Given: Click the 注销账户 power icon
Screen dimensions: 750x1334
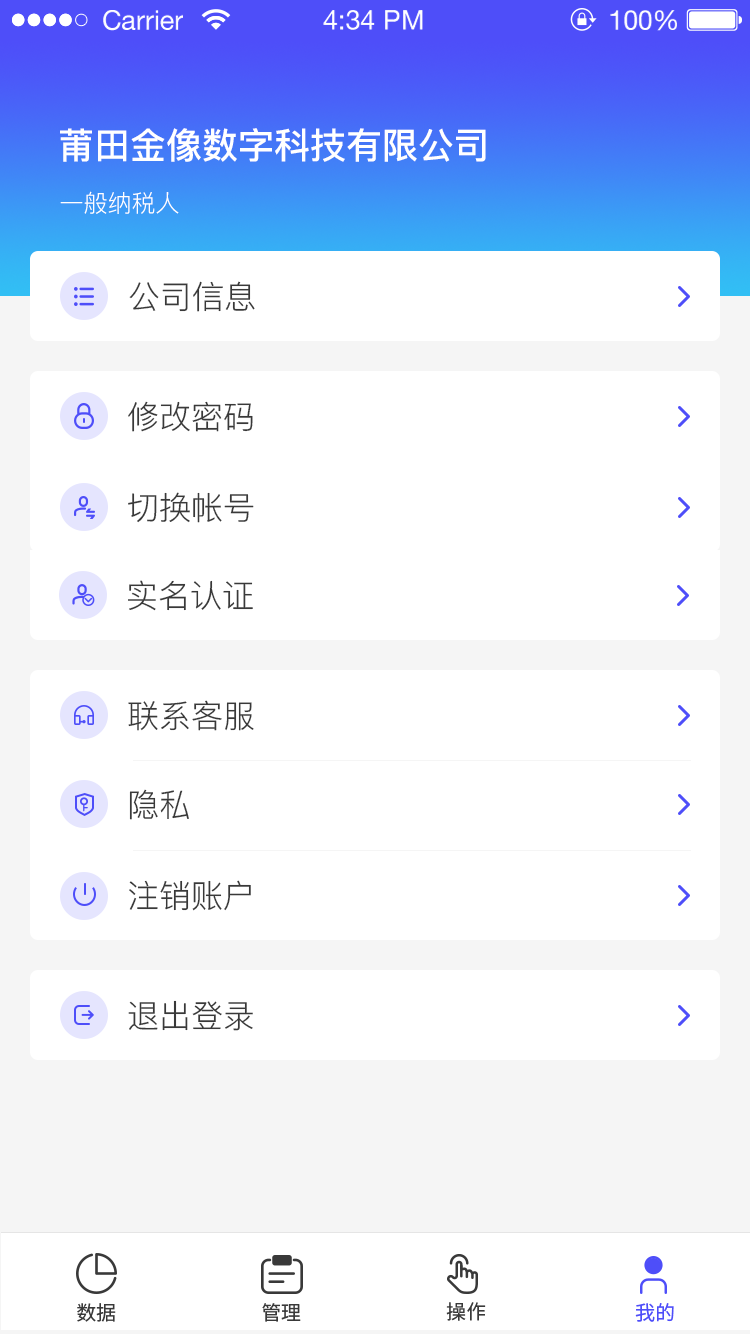Looking at the screenshot, I should coord(84,895).
